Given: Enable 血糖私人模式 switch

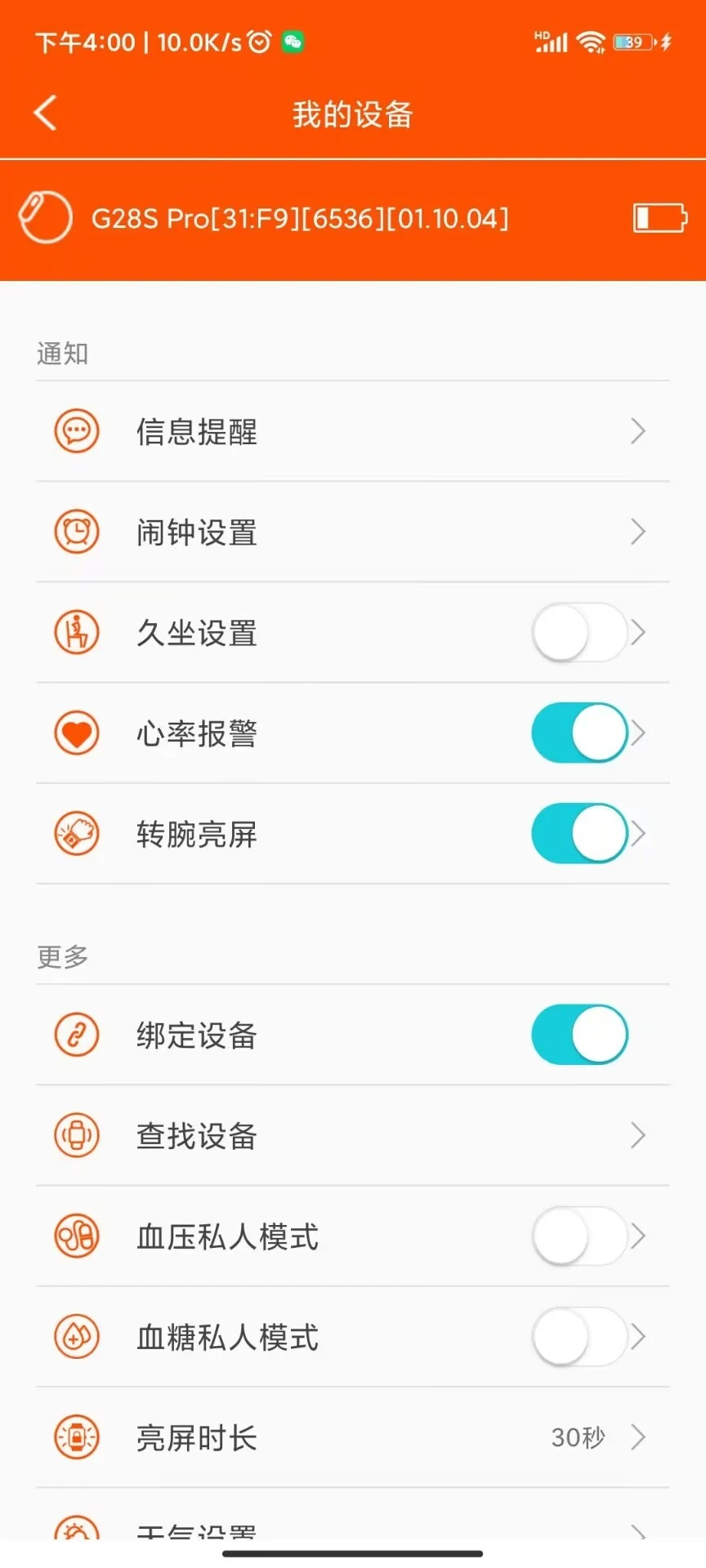Looking at the screenshot, I should pos(579,1336).
